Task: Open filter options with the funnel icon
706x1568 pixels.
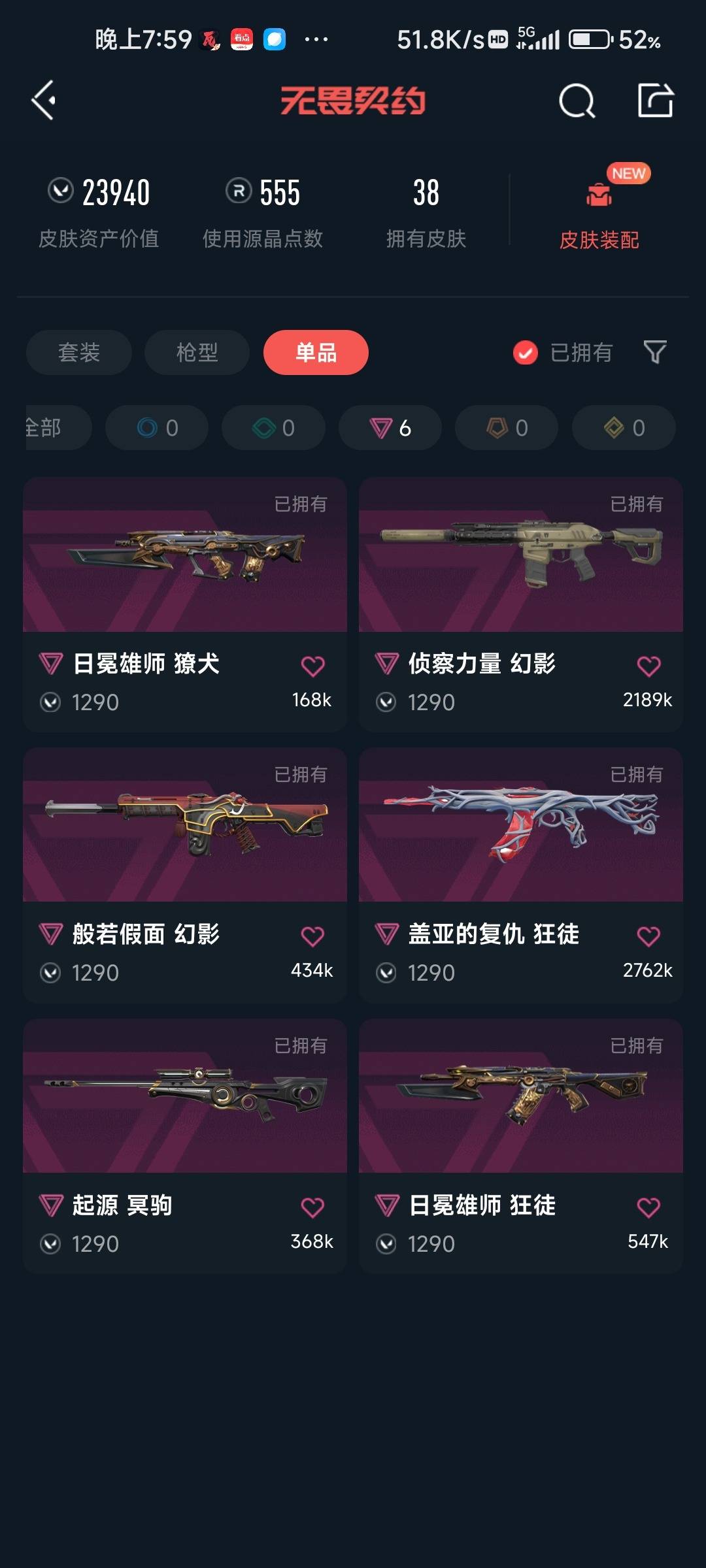Action: coord(655,353)
